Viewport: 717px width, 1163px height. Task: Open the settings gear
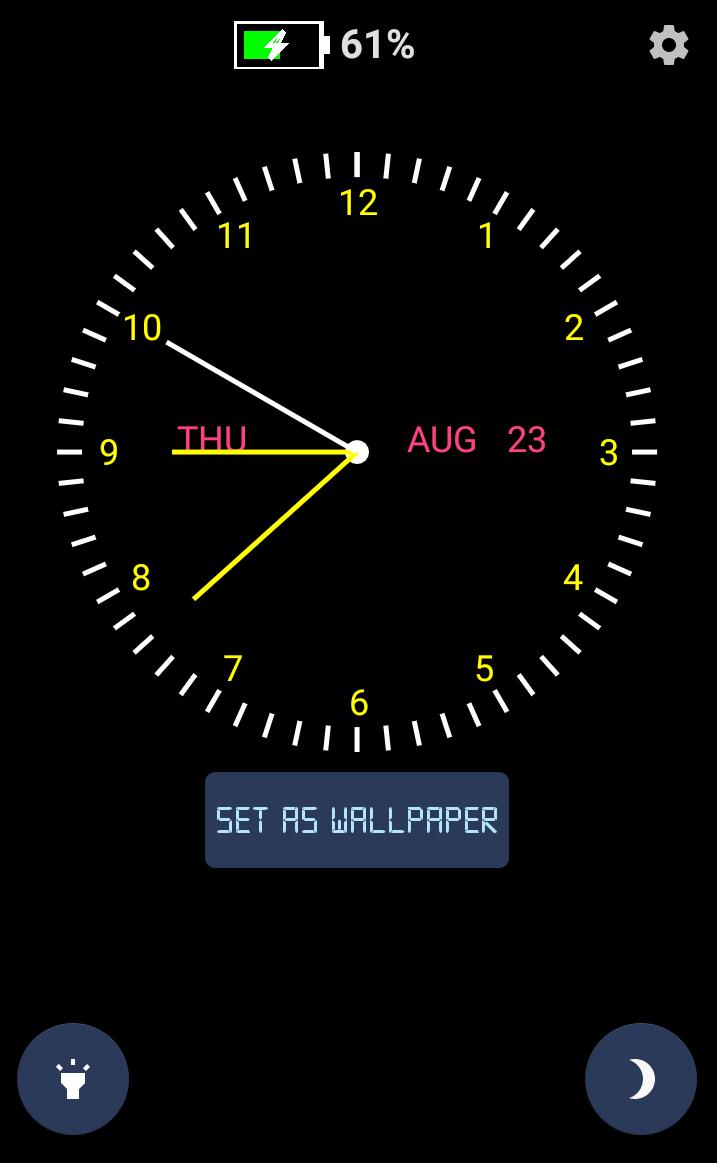(668, 46)
